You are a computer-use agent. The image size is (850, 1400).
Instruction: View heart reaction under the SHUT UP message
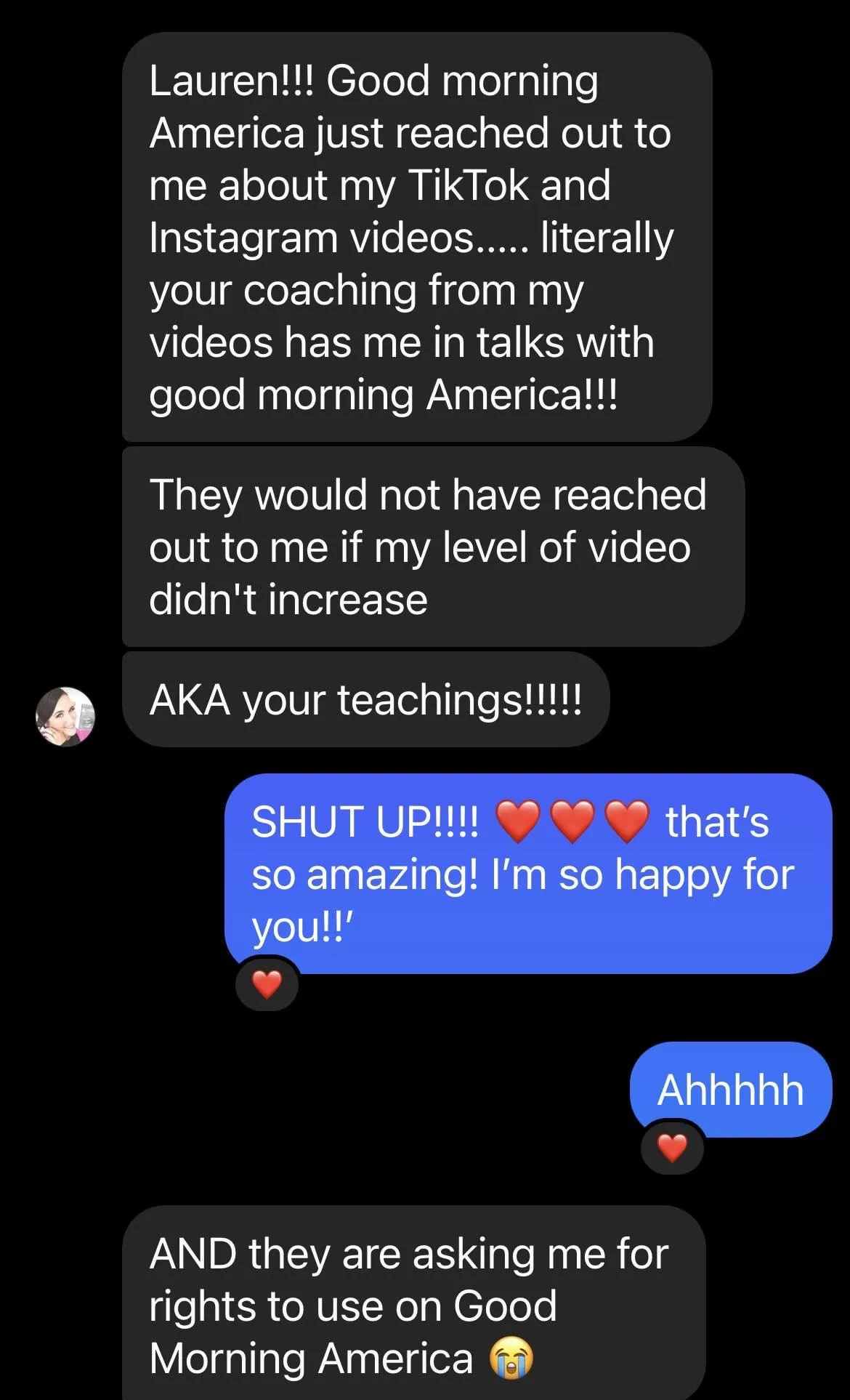[267, 985]
